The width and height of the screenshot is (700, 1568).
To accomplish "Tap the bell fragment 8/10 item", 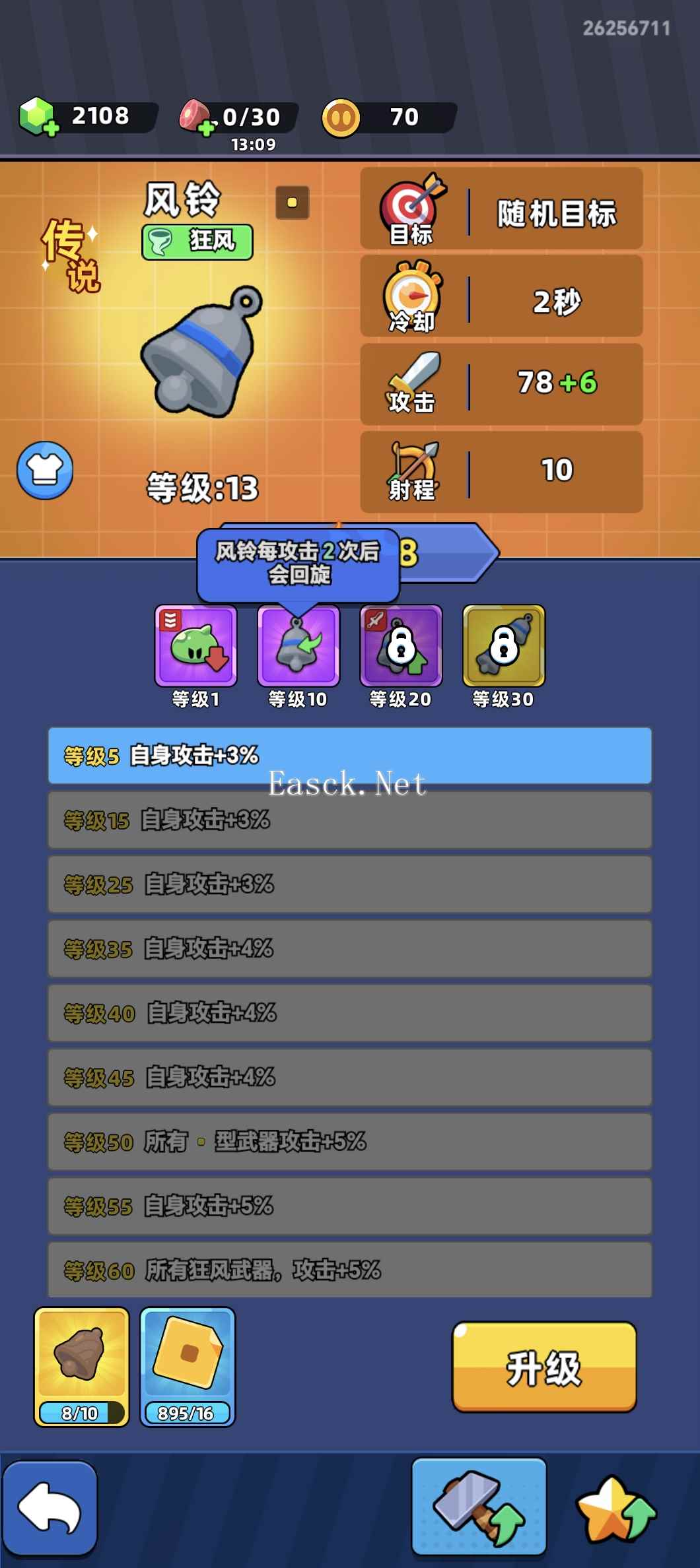I will [82, 1367].
